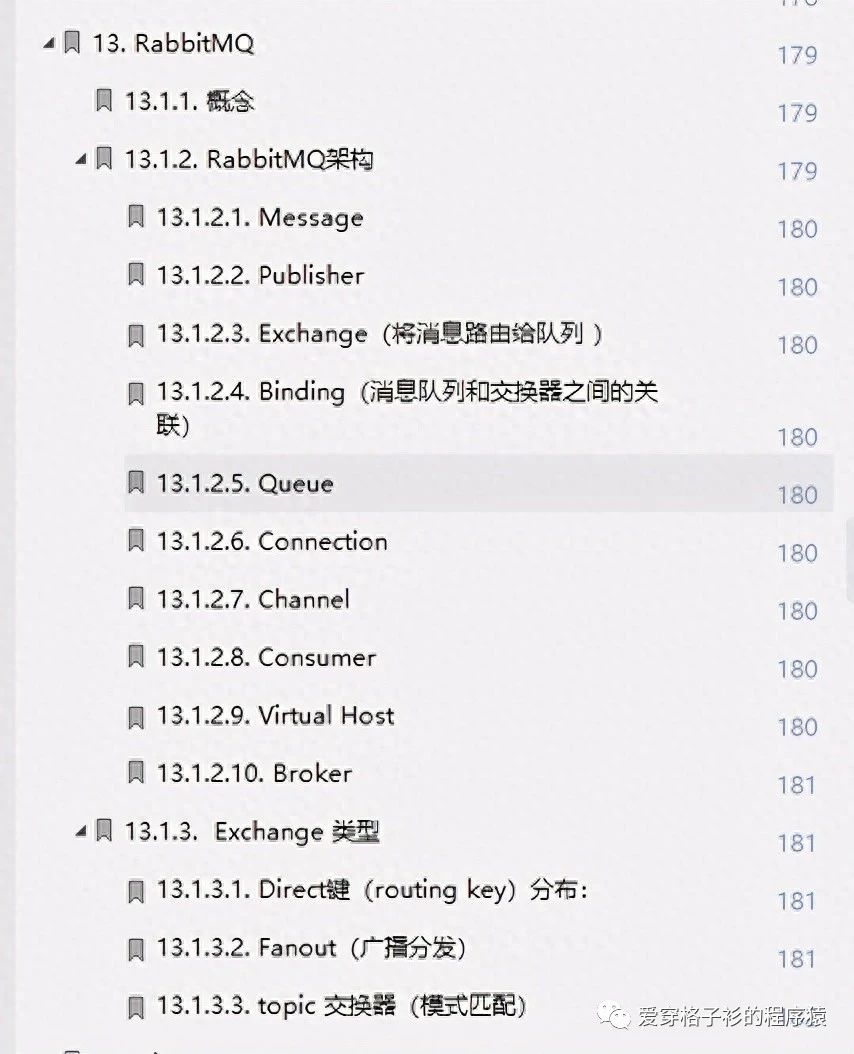Open 13.1.3.2. Fanout（广播分发）
The width and height of the screenshot is (854, 1054).
click(x=311, y=947)
